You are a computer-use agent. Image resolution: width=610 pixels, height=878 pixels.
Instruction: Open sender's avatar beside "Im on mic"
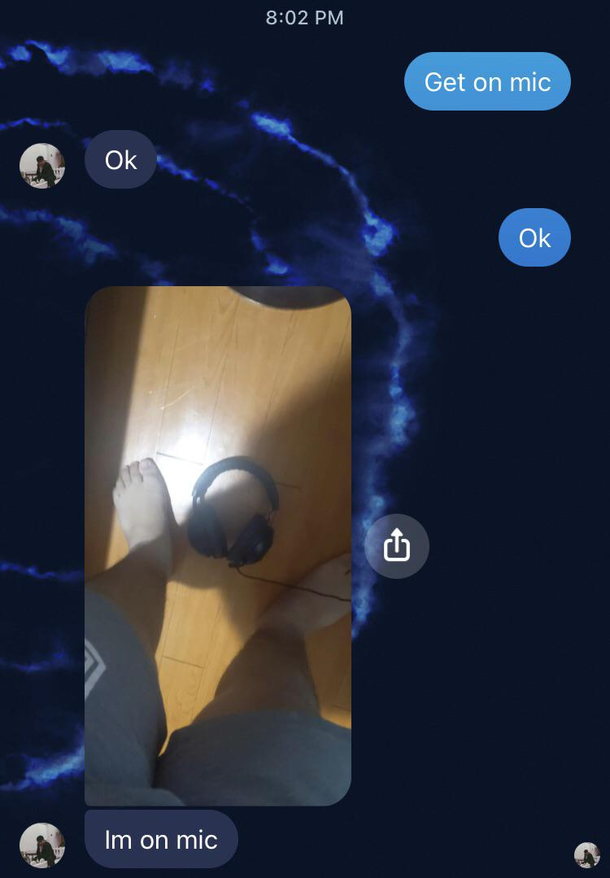pyautogui.click(x=42, y=845)
